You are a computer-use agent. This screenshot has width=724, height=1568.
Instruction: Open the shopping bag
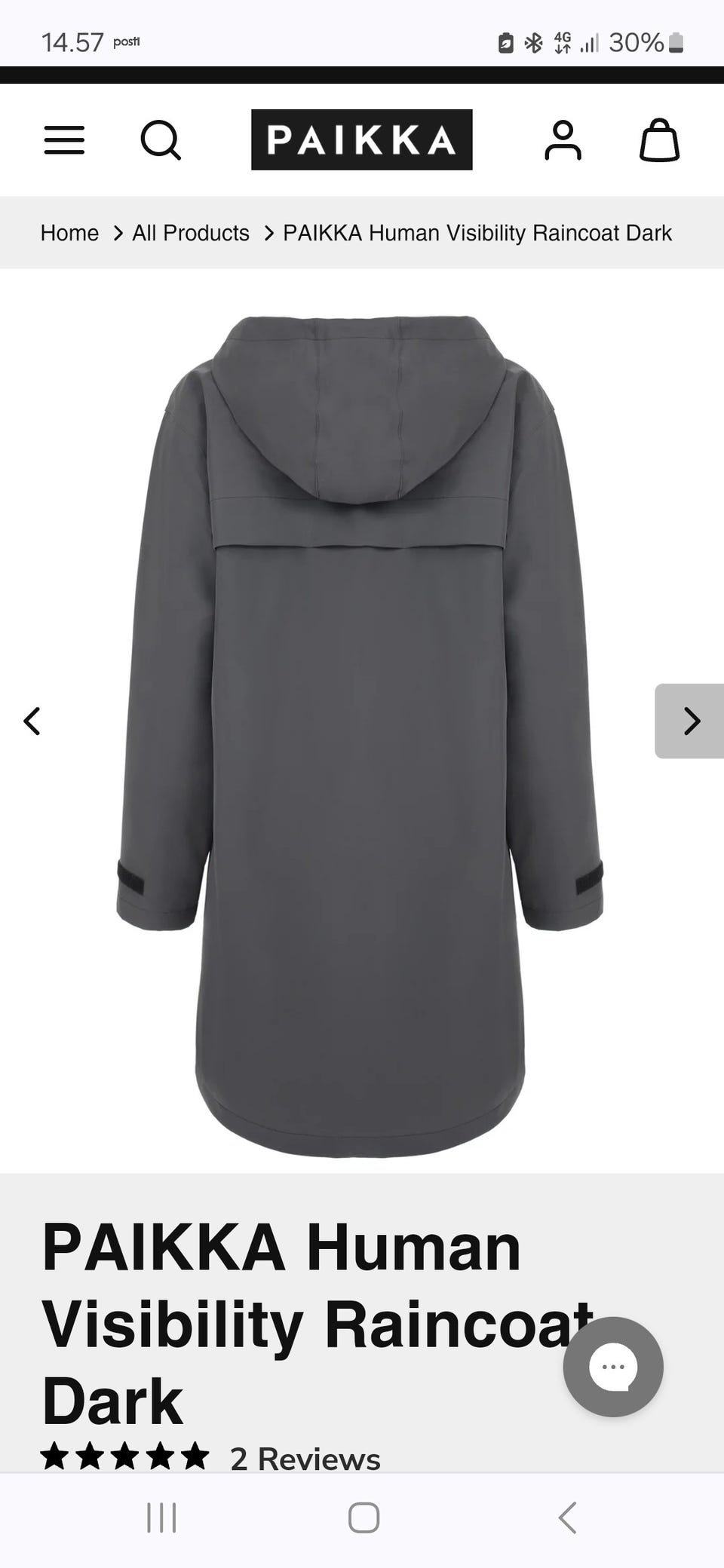[660, 140]
